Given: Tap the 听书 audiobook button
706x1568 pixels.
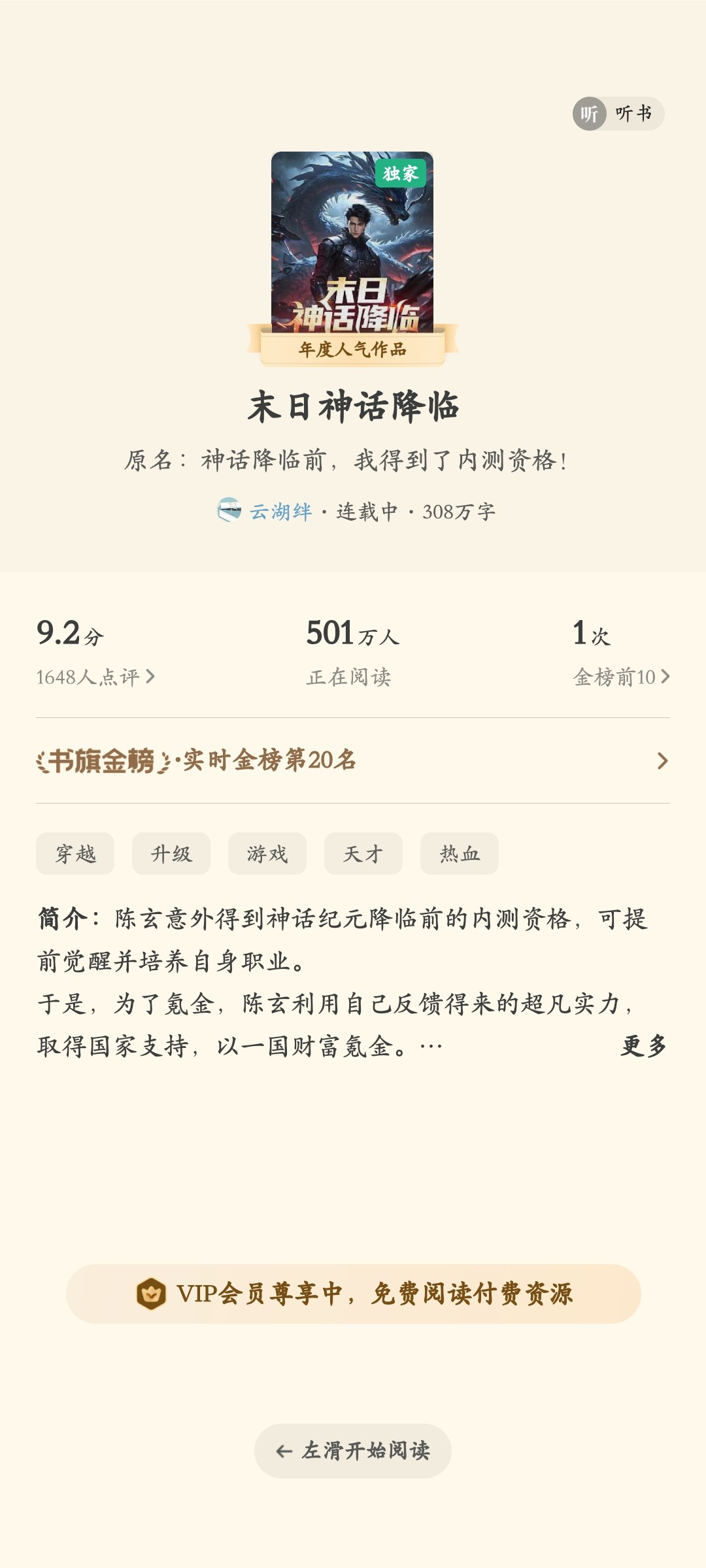Looking at the screenshot, I should 618,114.
